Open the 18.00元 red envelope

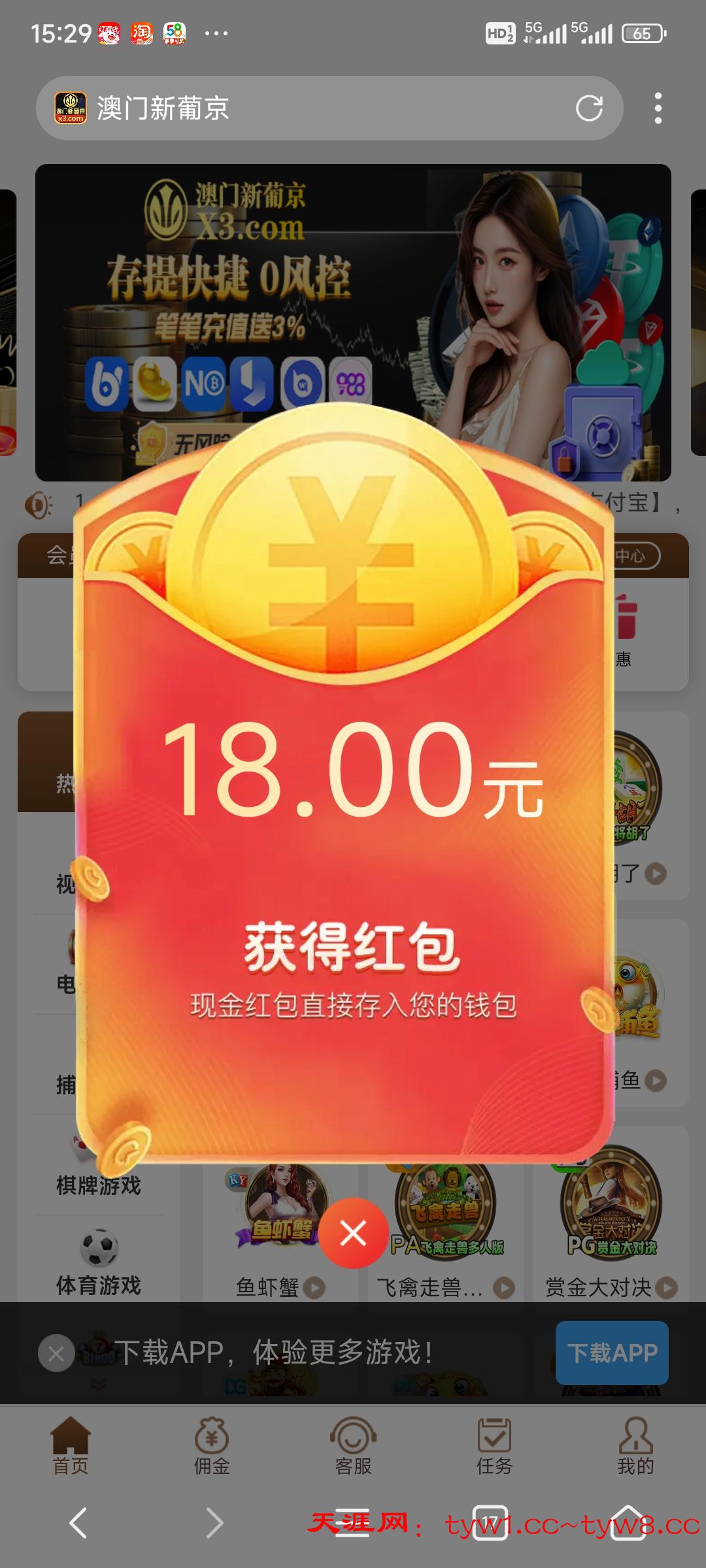tap(345, 849)
